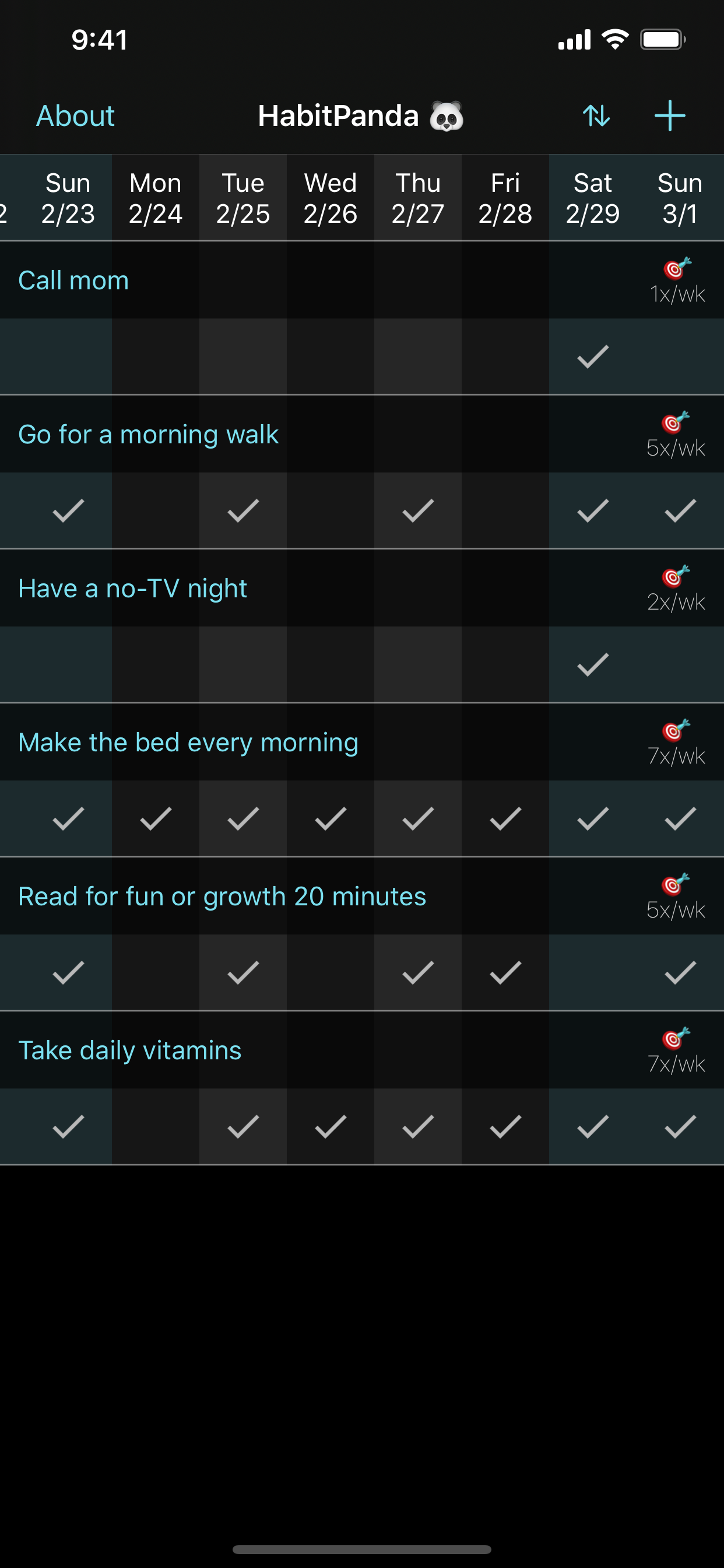Open Have a no-TV night habit
Screen dimensions: 724x1568
(x=133, y=589)
